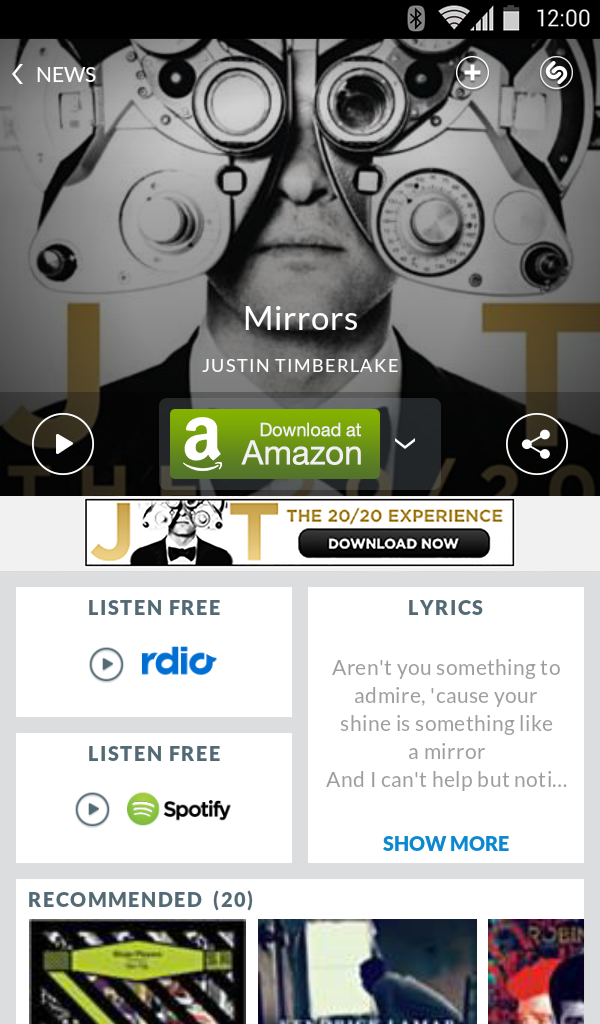Download Mirrors at Amazon
Viewport: 600px width, 1024px height.
click(x=275, y=444)
